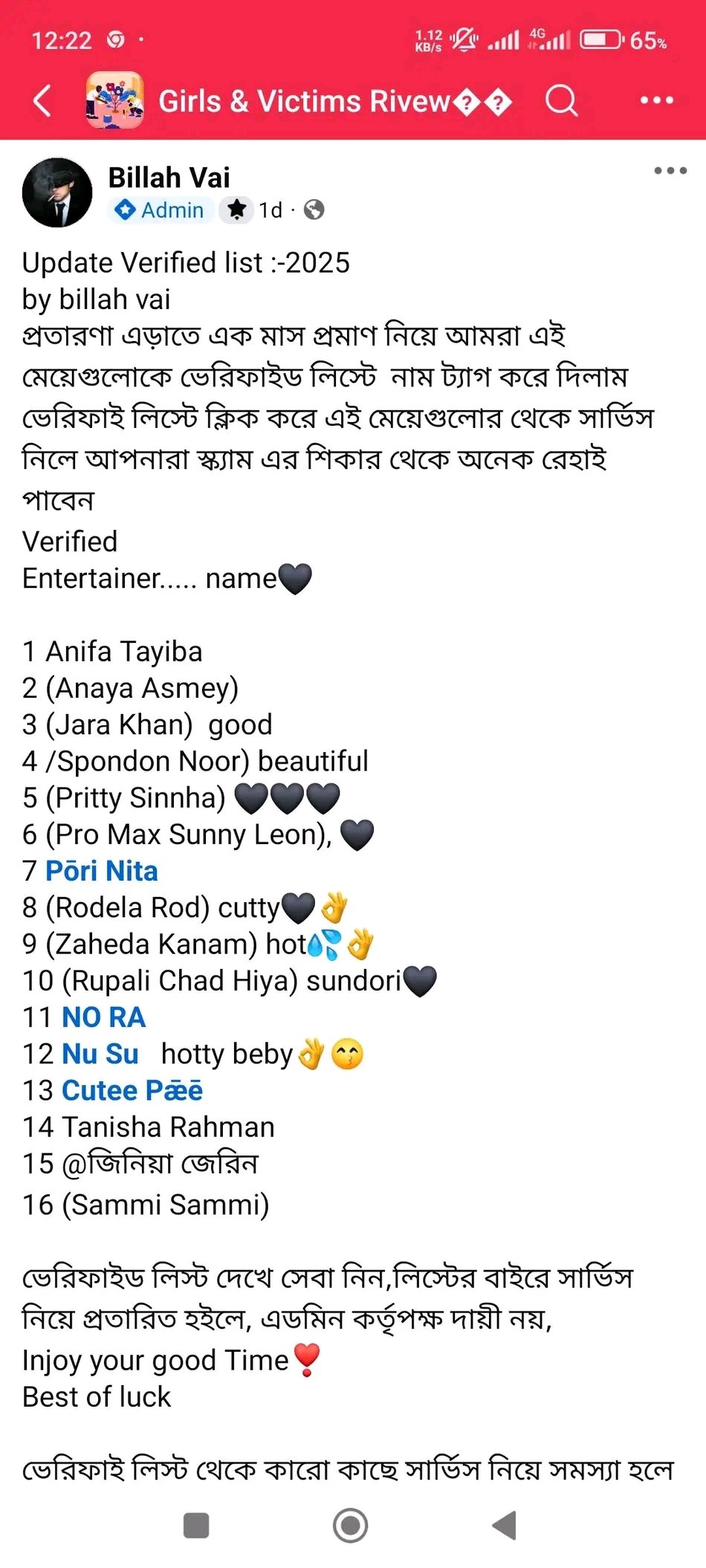
Task: Open Billah Vai's profile name
Action: 169,178
